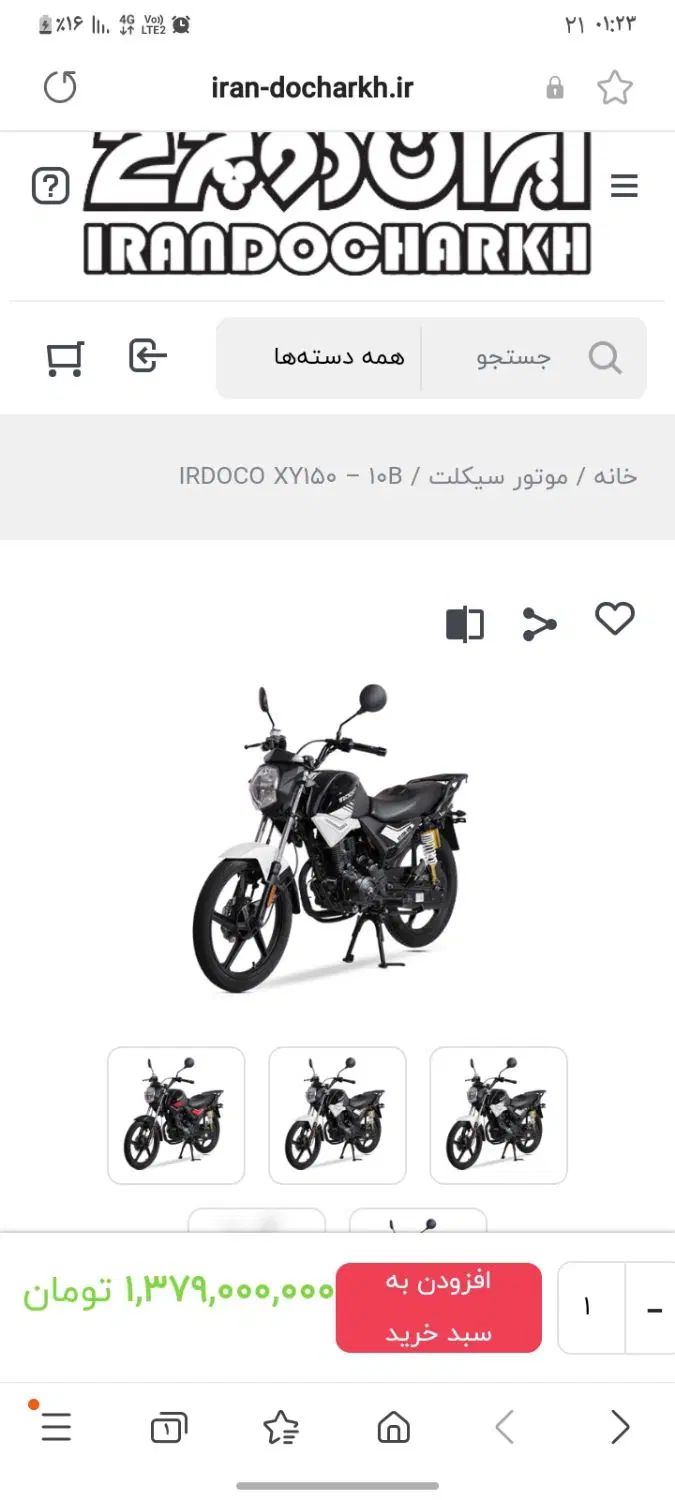
Task: Open the help question mark icon
Action: click(x=51, y=186)
